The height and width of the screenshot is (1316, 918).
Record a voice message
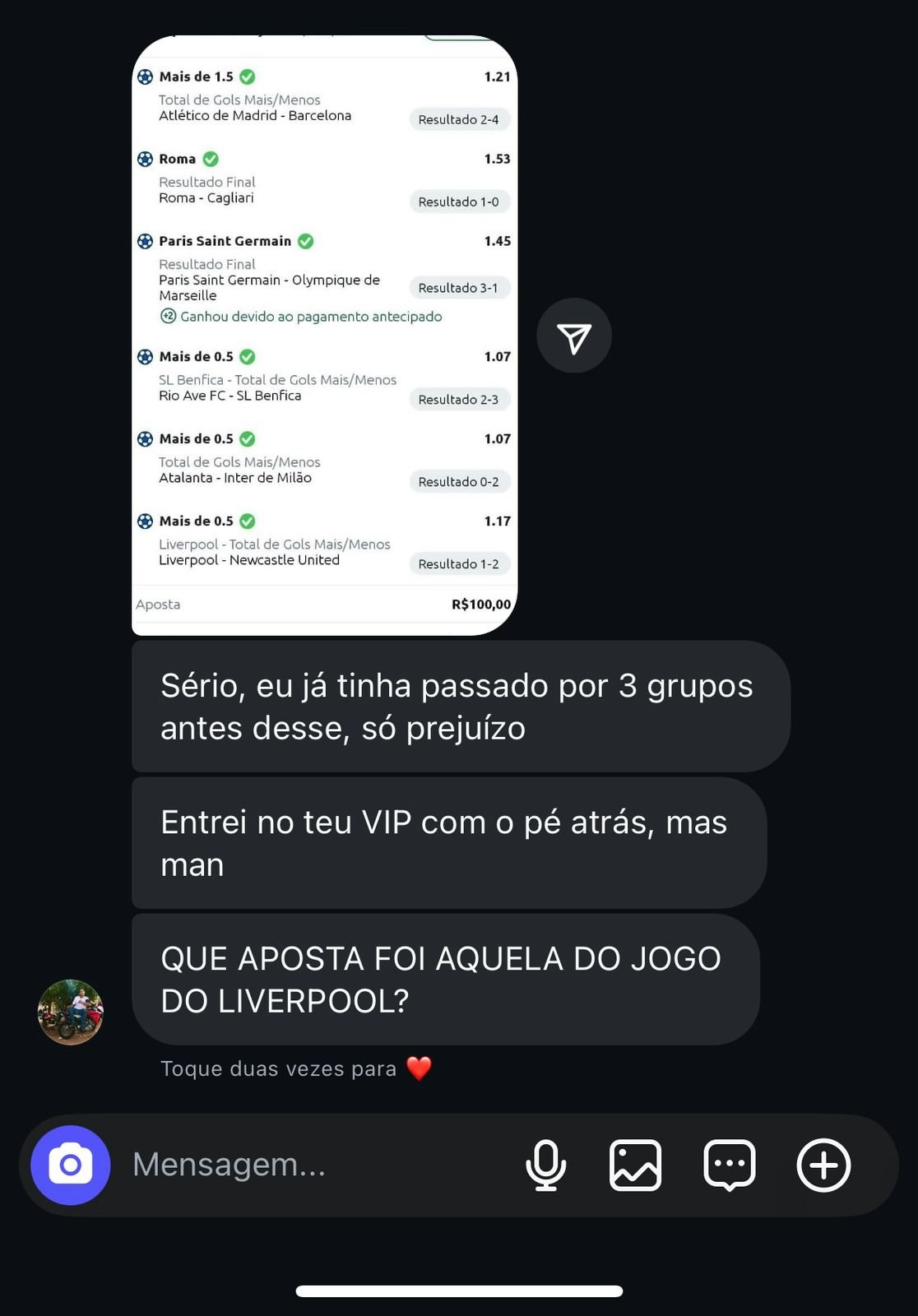click(x=545, y=1165)
